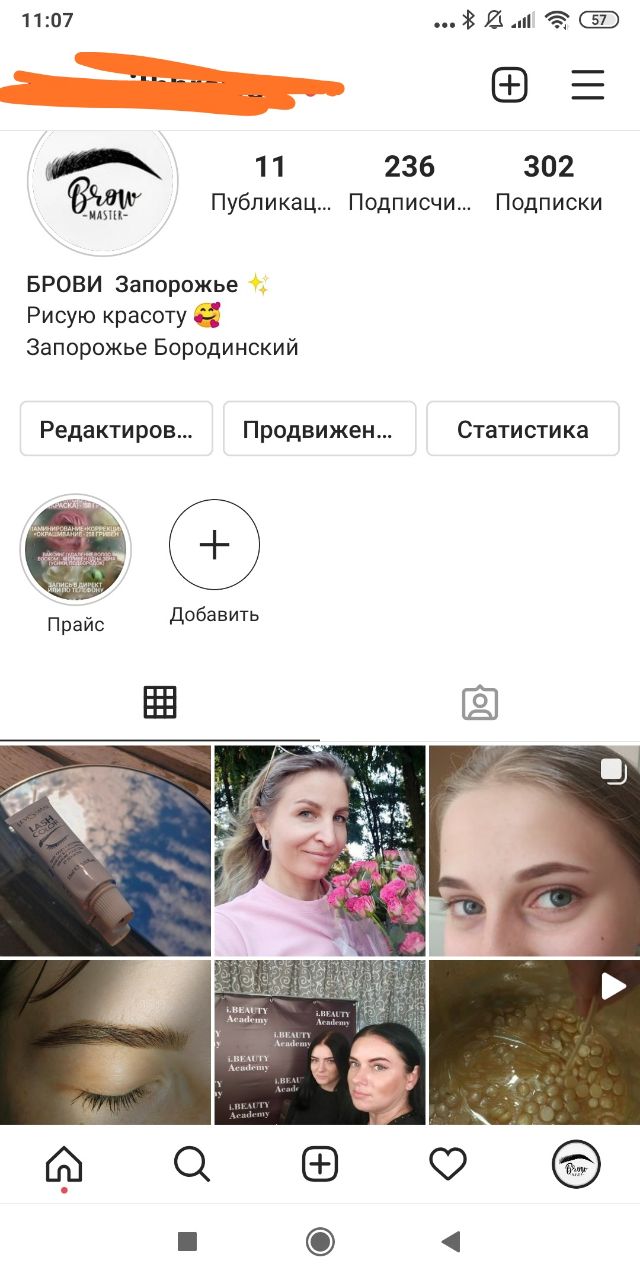The height and width of the screenshot is (1280, 640).
Task: Open the activity heart tab
Action: click(448, 1164)
